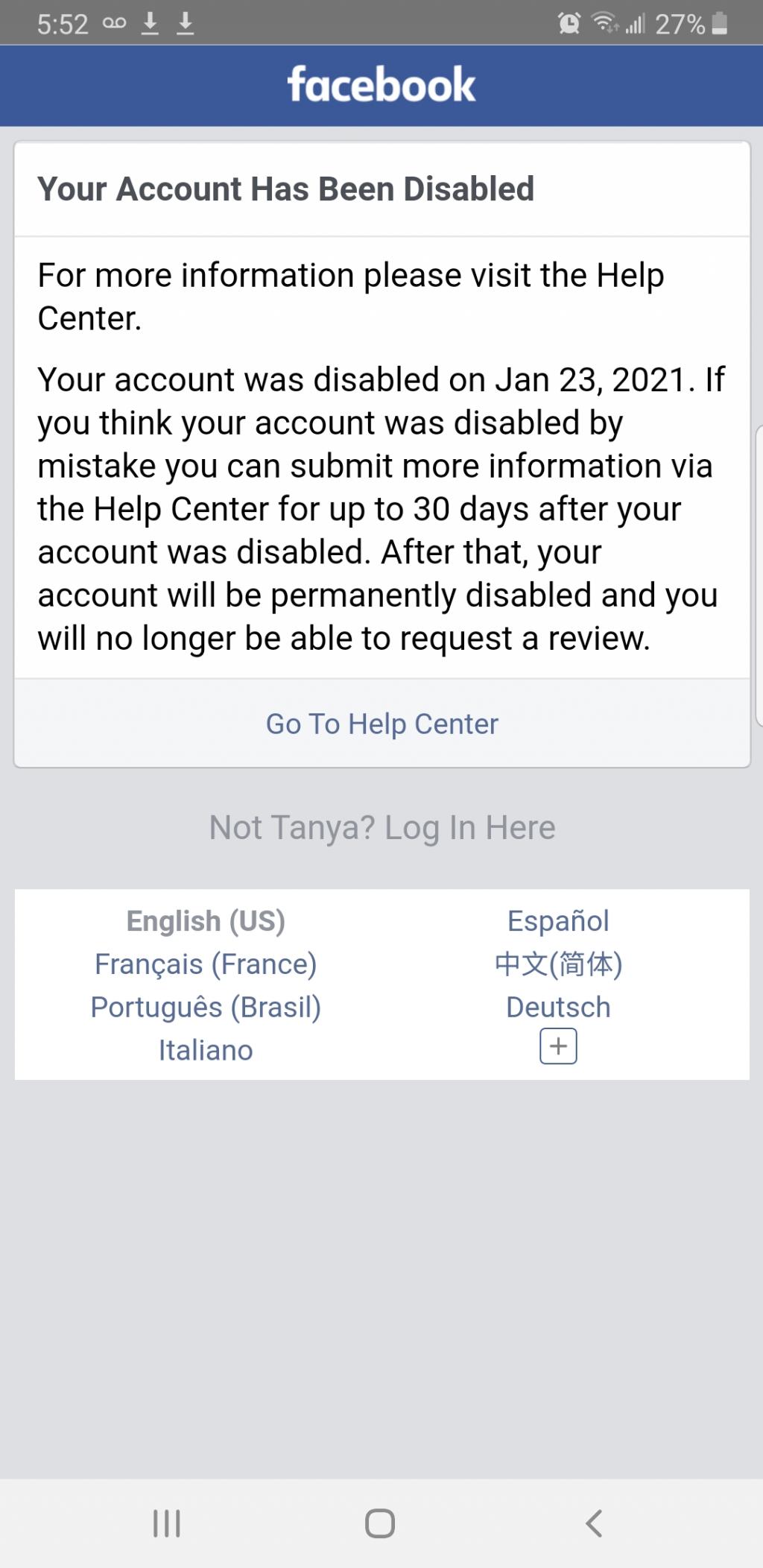
Task: Go to the Help Center
Action: [381, 724]
